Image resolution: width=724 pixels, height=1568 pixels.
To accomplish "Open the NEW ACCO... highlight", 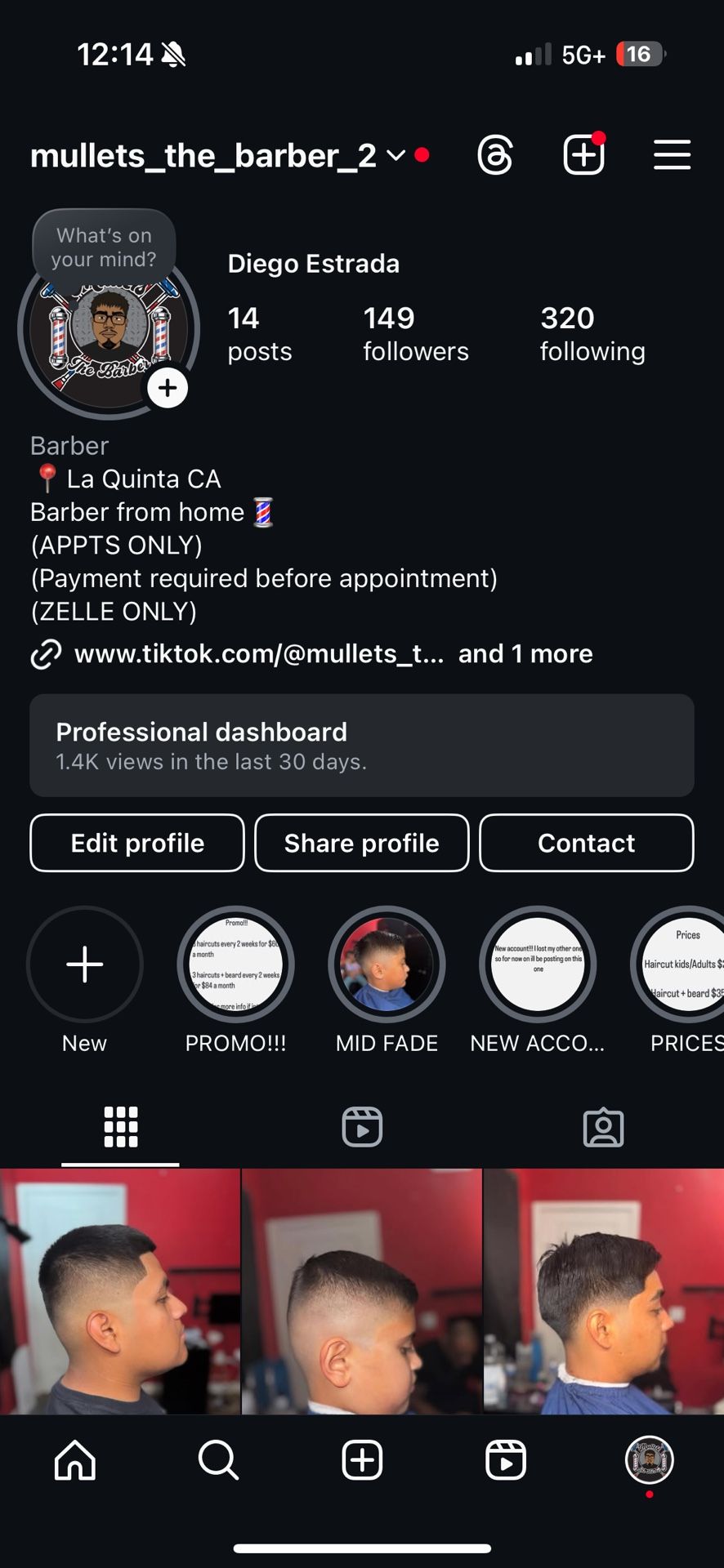I will pos(538,964).
